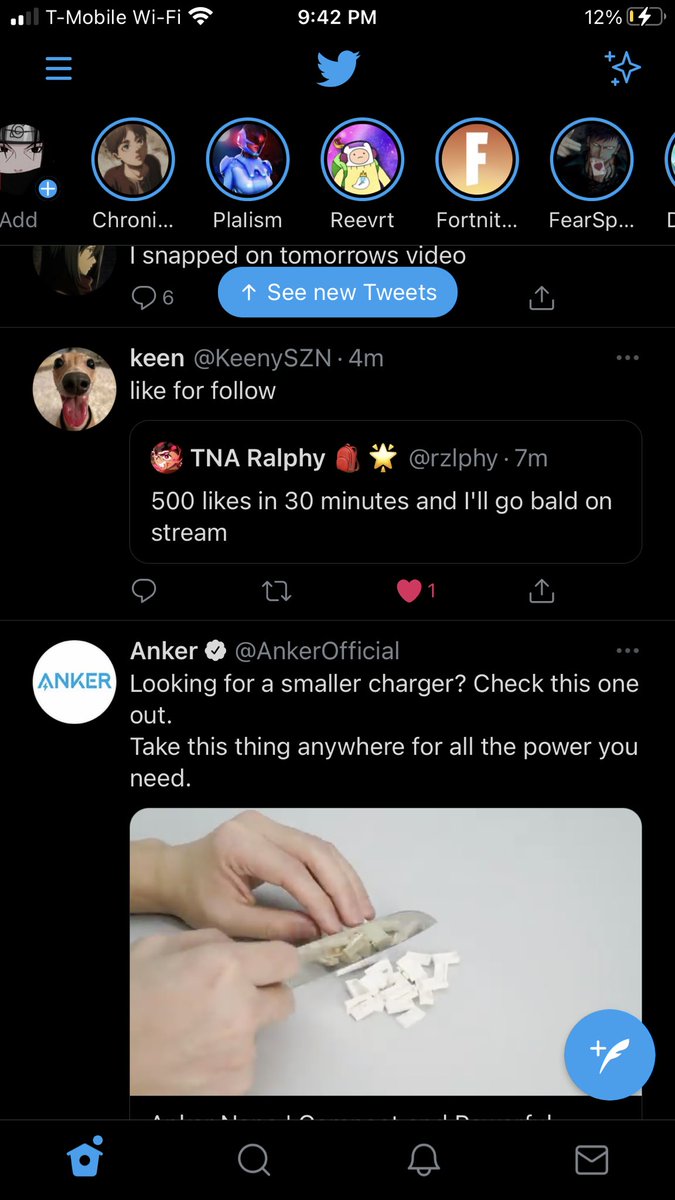Open the sparkle timeline options
The height and width of the screenshot is (1200, 675).
pyautogui.click(x=622, y=68)
